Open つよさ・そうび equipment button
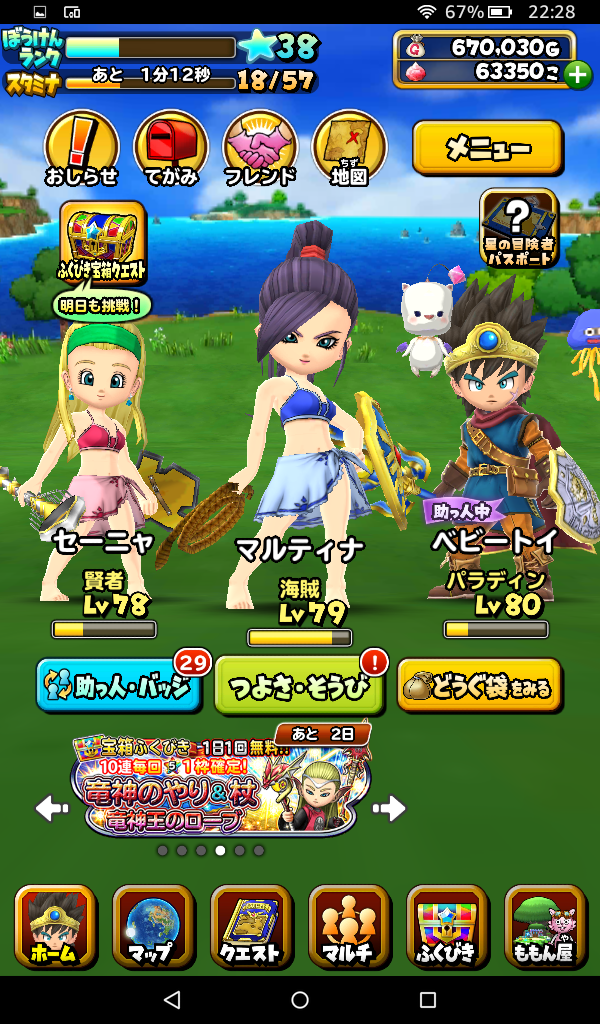Image resolution: width=600 pixels, height=1024 pixels. coord(299,685)
